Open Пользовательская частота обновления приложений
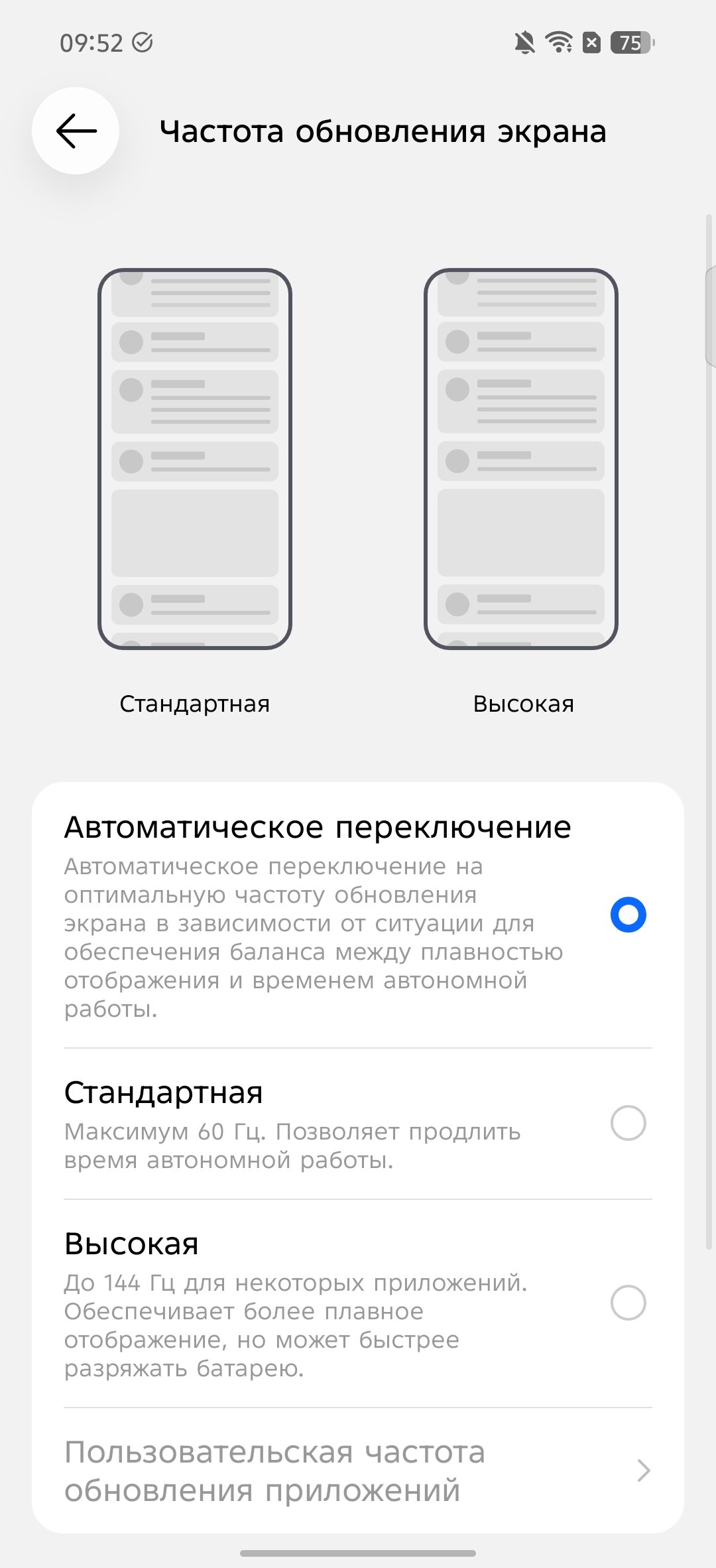The height and width of the screenshot is (1568, 716). click(x=358, y=1470)
